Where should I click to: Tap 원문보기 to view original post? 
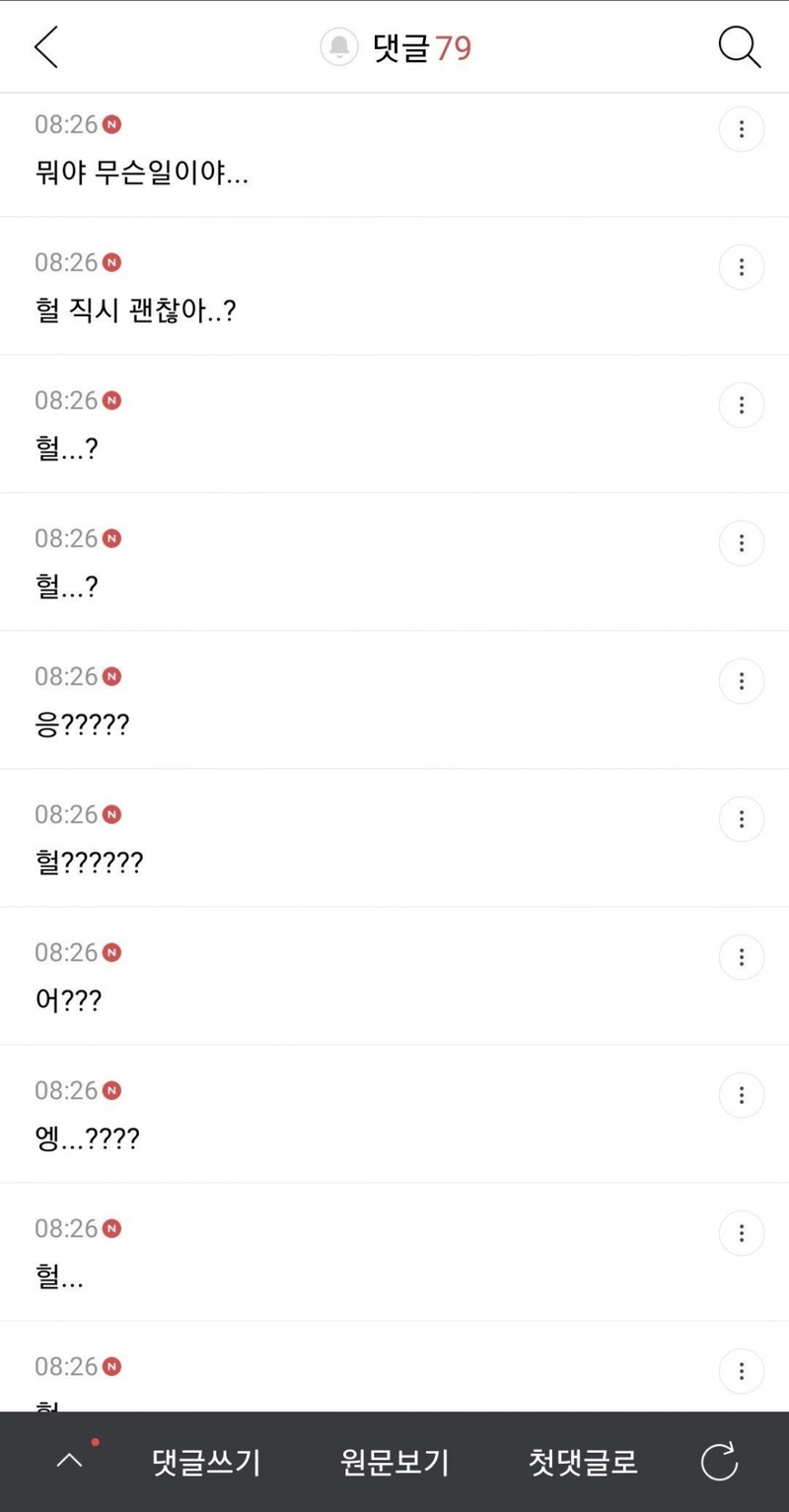[x=394, y=1462]
